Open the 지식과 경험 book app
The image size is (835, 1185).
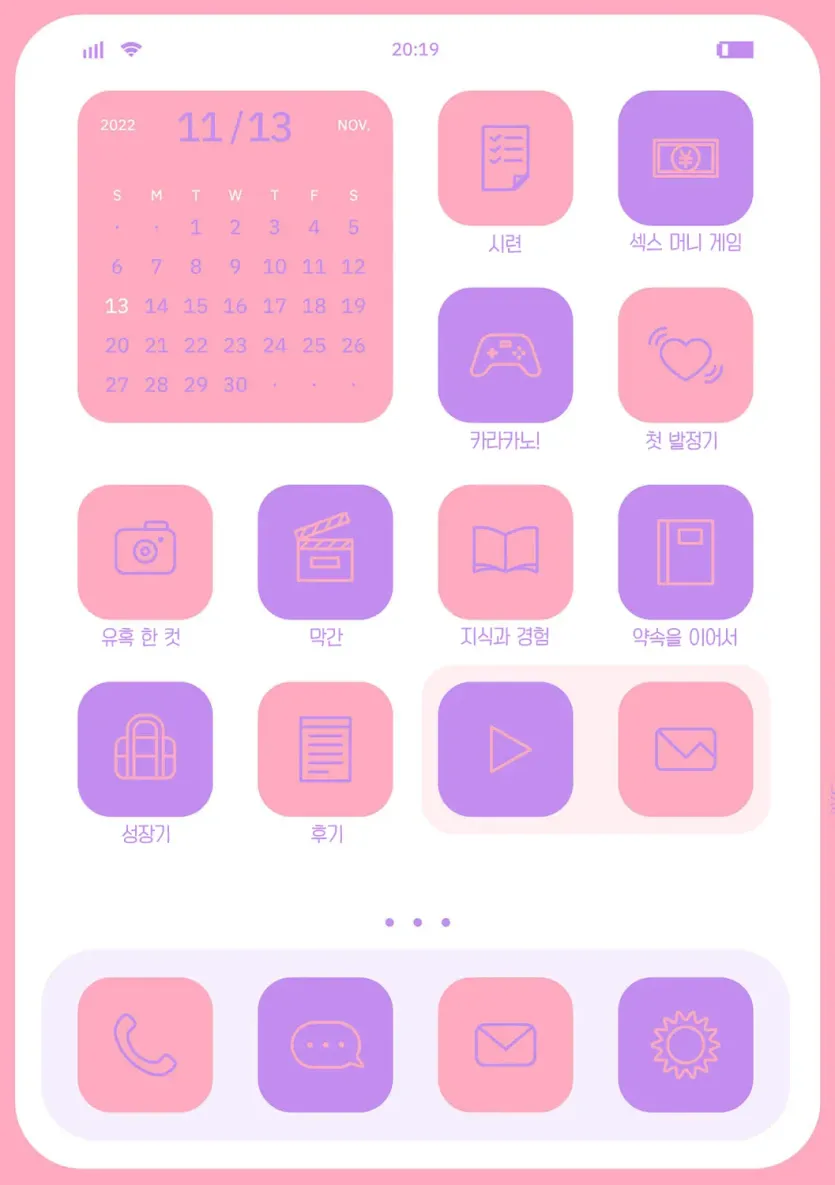506,550
